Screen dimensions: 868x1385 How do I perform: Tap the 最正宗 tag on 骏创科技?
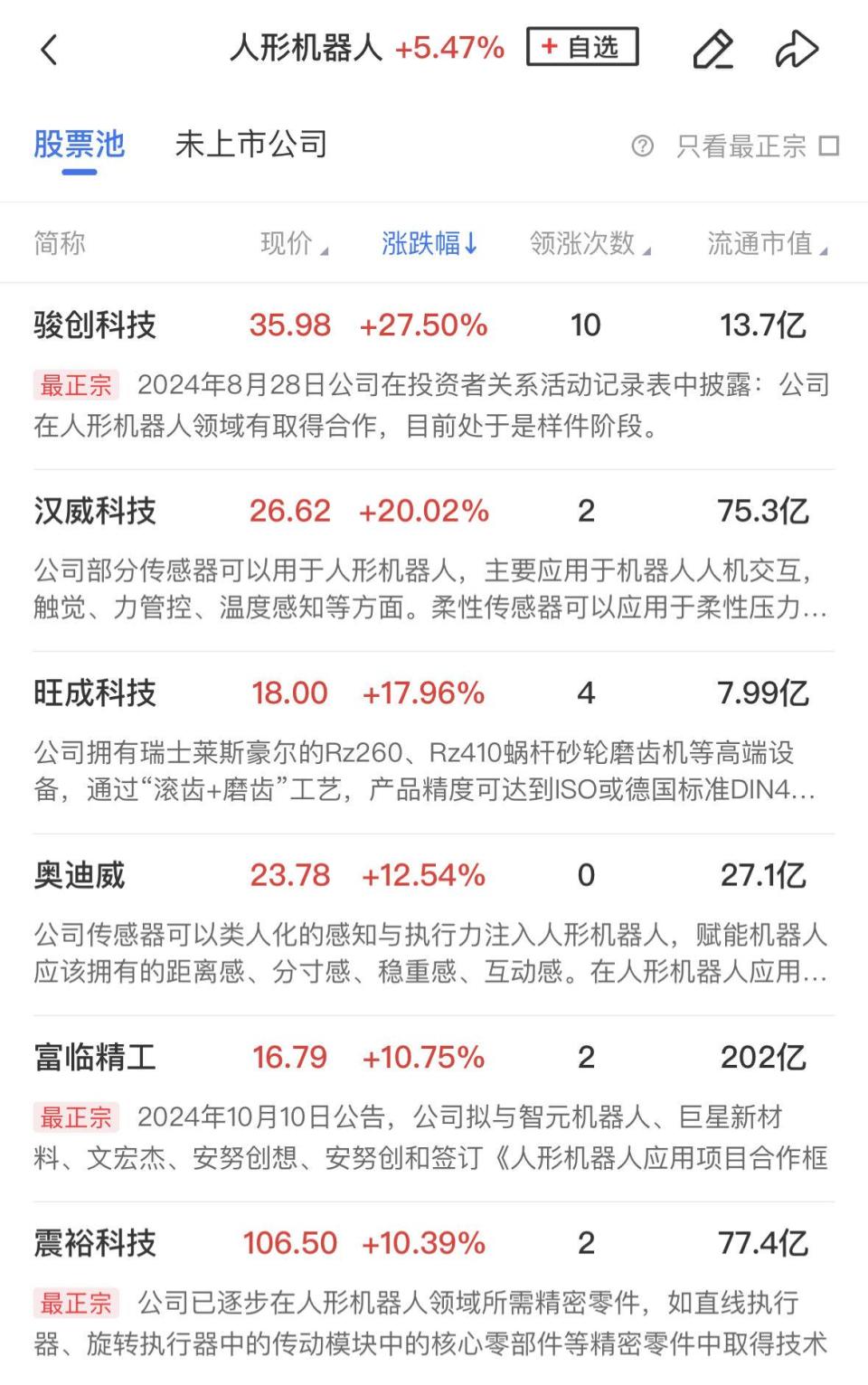77,384
